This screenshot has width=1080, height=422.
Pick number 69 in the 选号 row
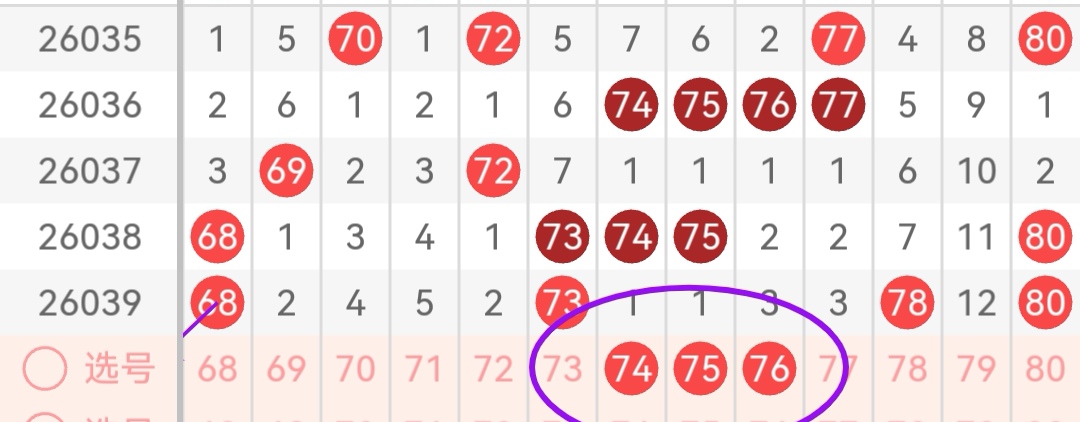pyautogui.click(x=286, y=370)
